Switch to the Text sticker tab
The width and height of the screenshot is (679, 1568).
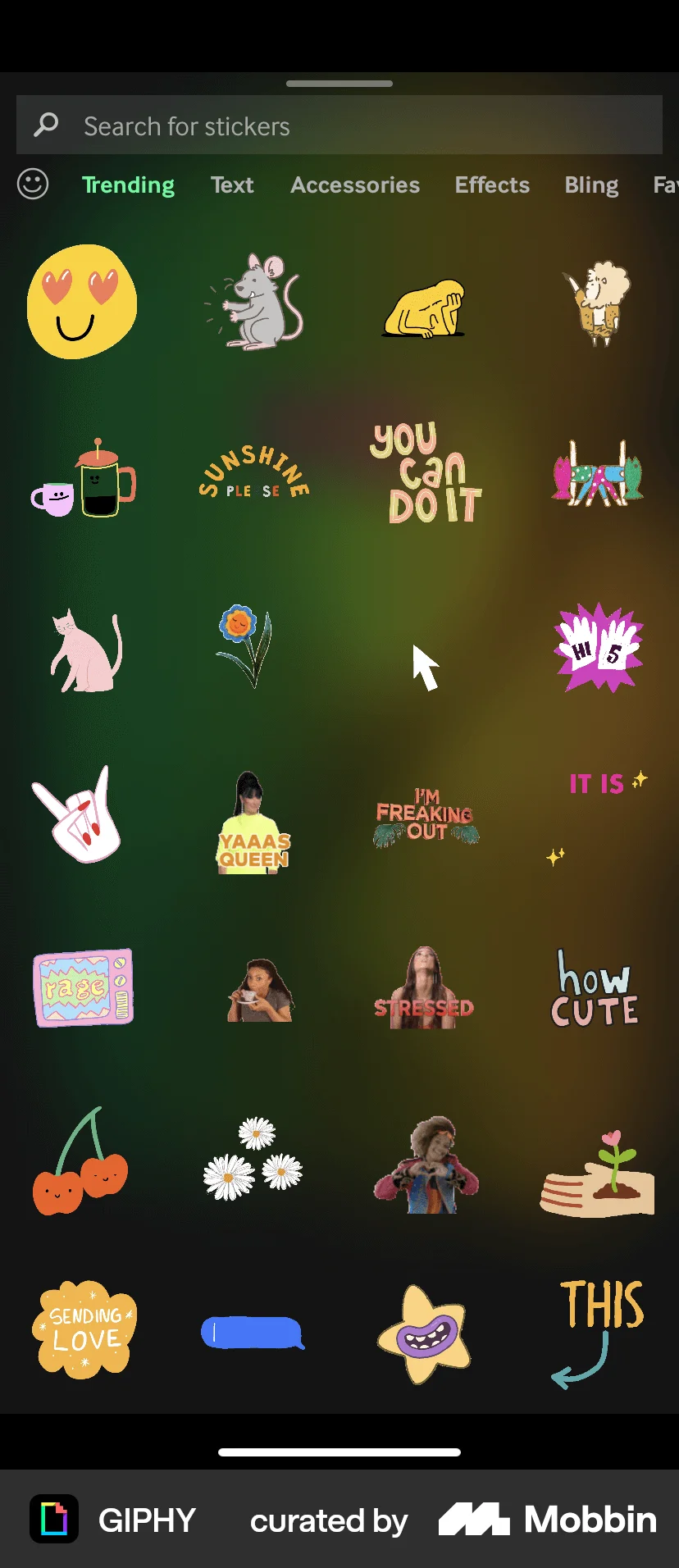point(232,185)
